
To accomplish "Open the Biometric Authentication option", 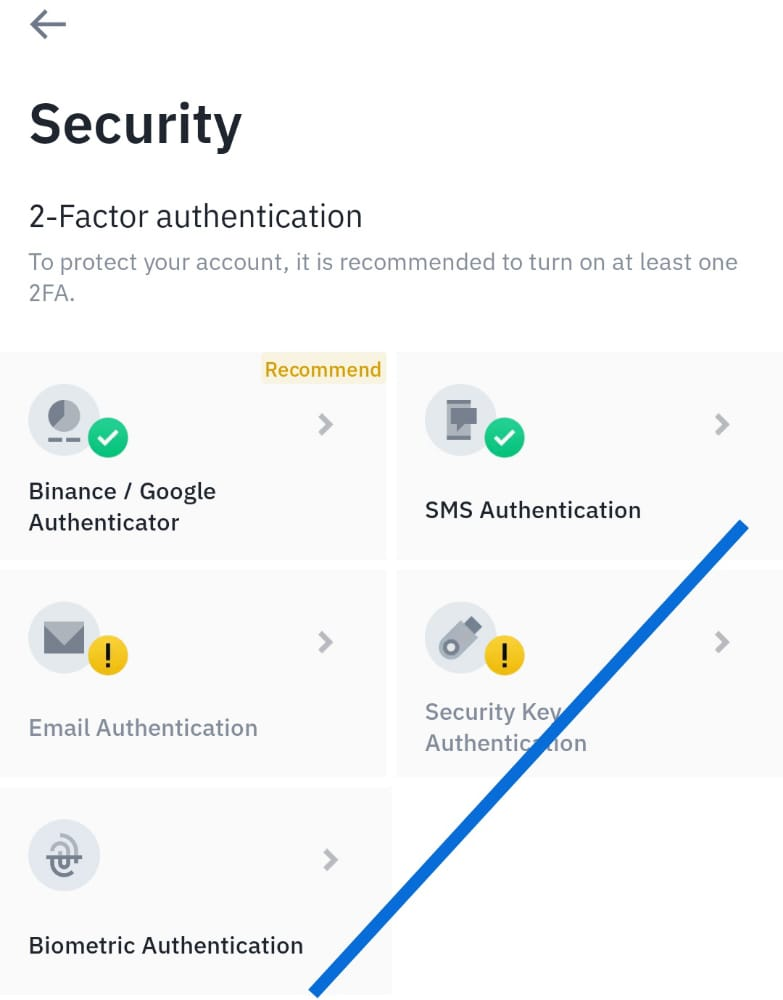I will click(196, 891).
